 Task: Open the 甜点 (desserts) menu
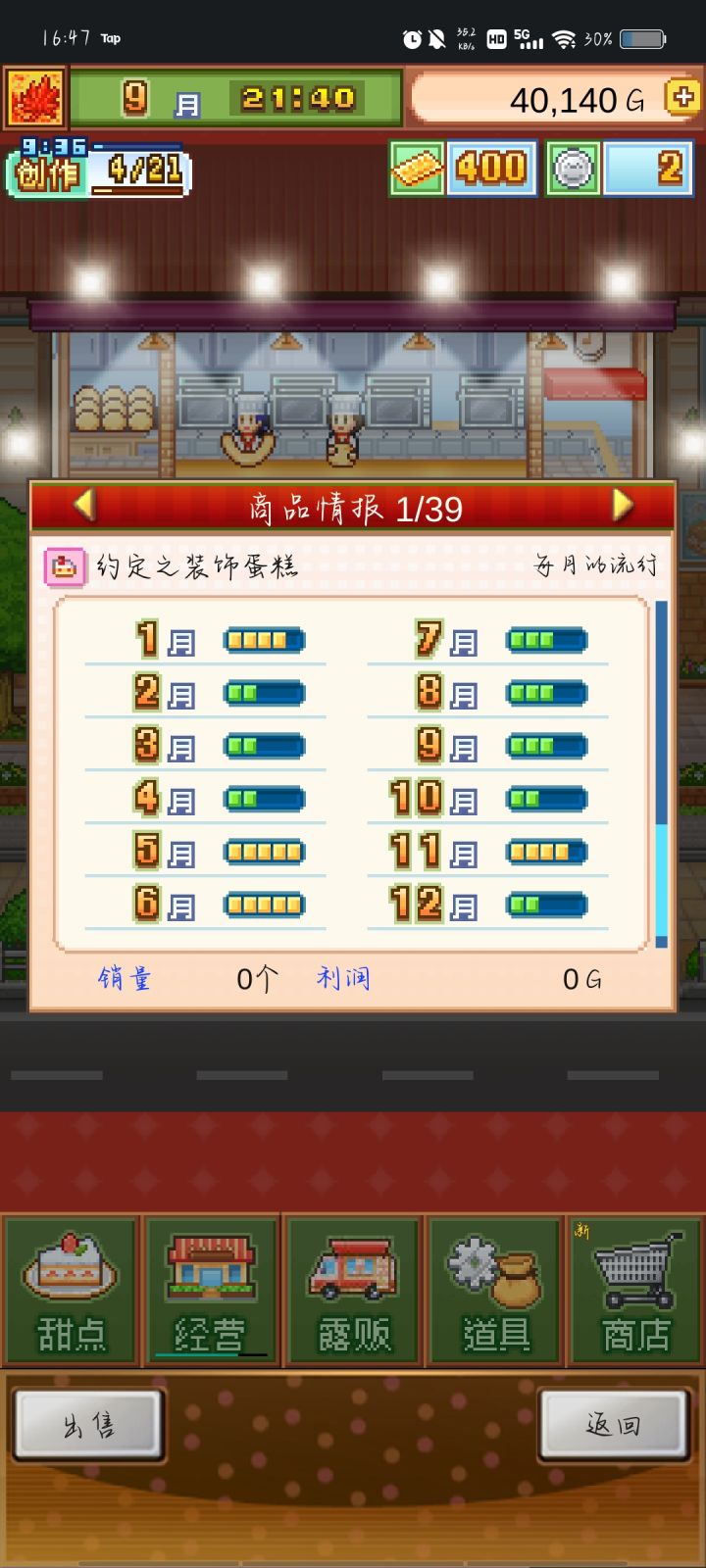click(71, 1289)
